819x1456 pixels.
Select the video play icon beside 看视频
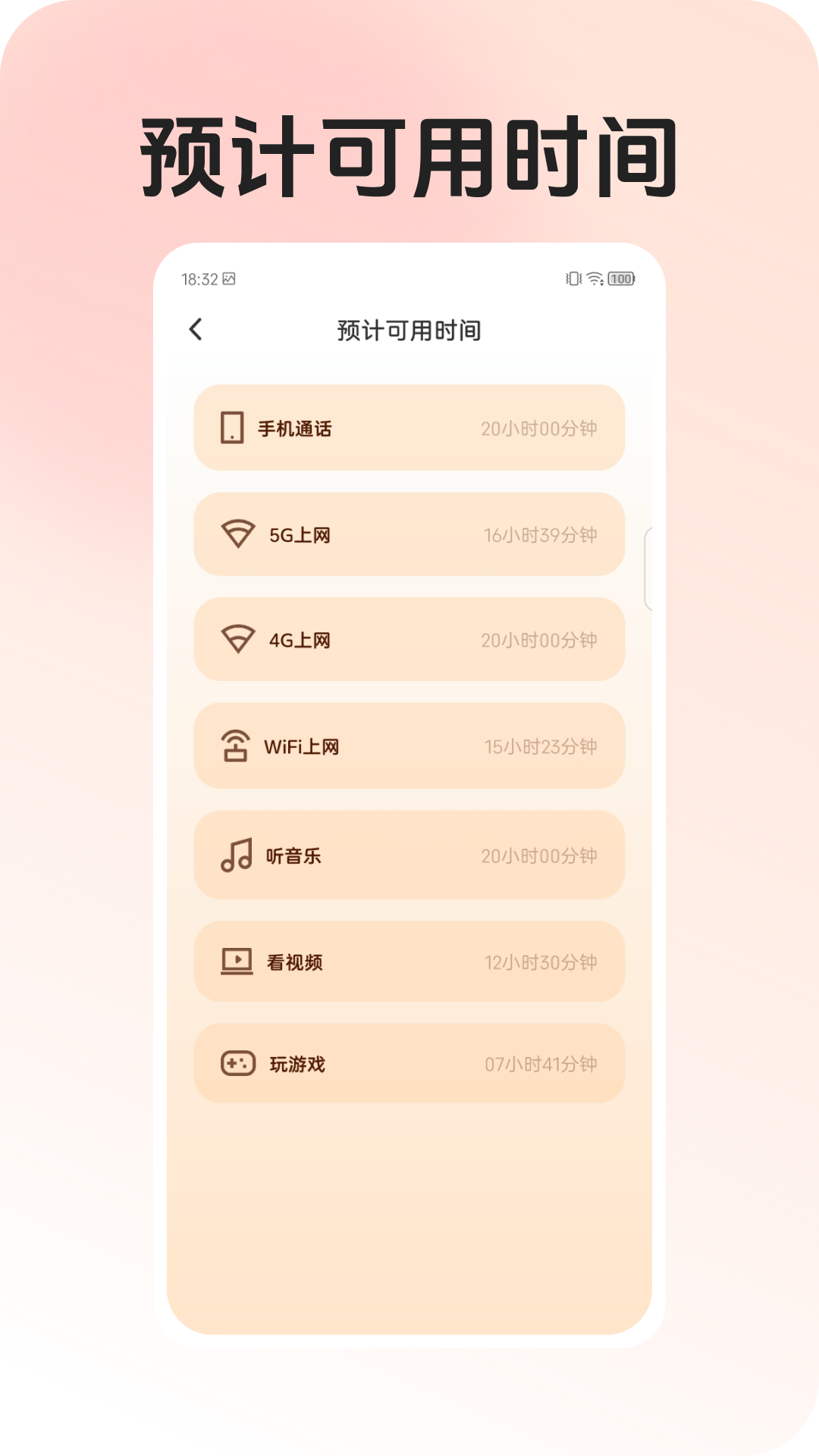(236, 962)
